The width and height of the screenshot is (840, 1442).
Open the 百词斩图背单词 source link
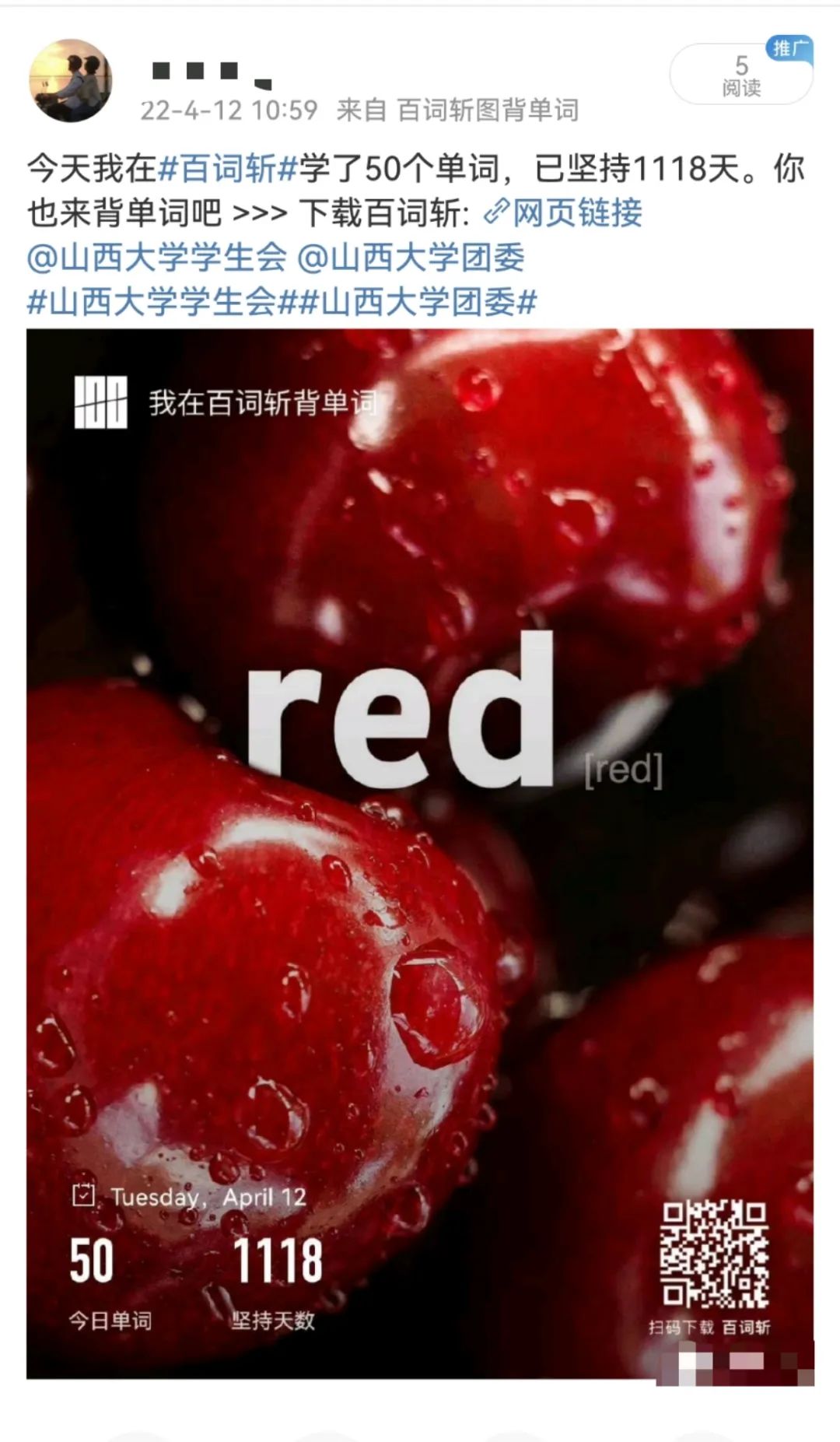click(x=488, y=111)
